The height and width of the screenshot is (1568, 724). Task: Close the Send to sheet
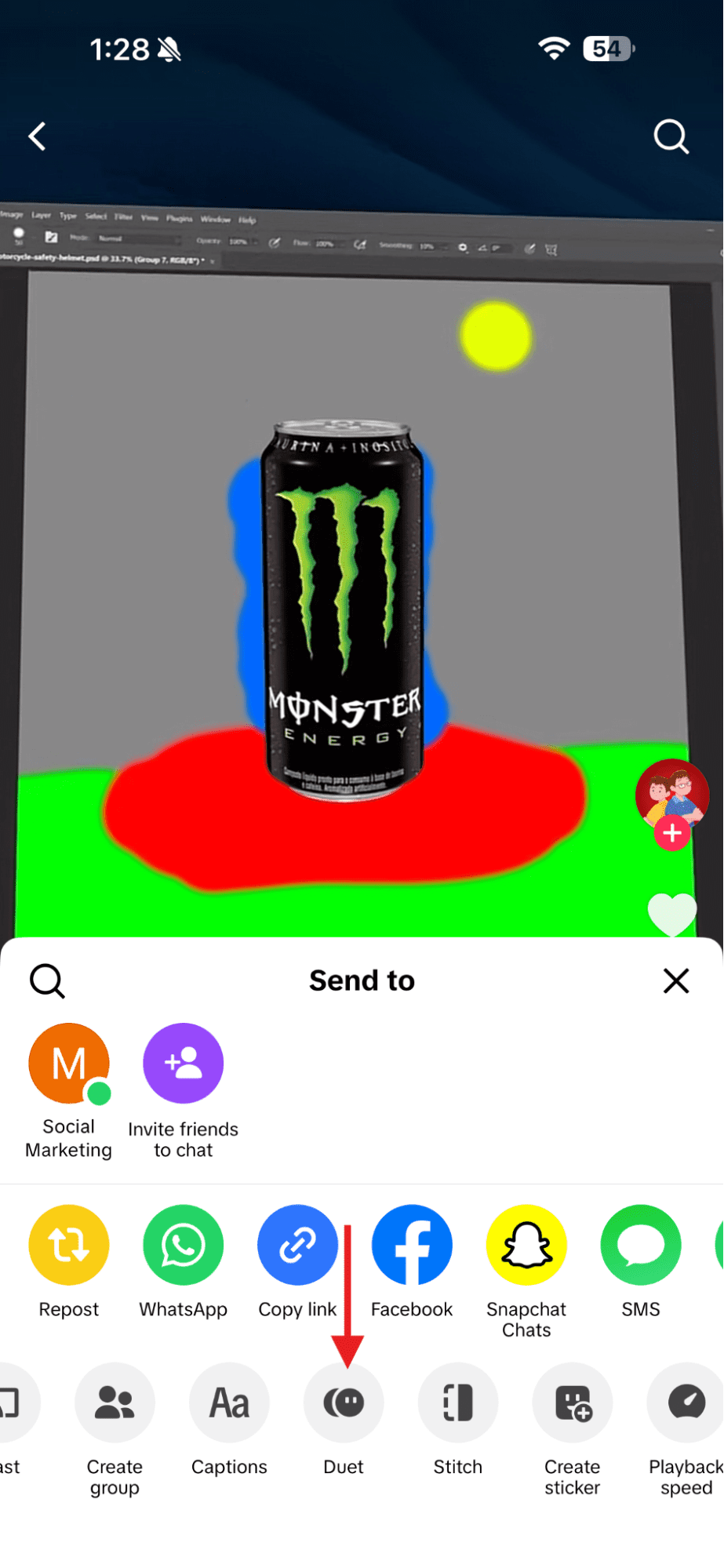pyautogui.click(x=675, y=980)
